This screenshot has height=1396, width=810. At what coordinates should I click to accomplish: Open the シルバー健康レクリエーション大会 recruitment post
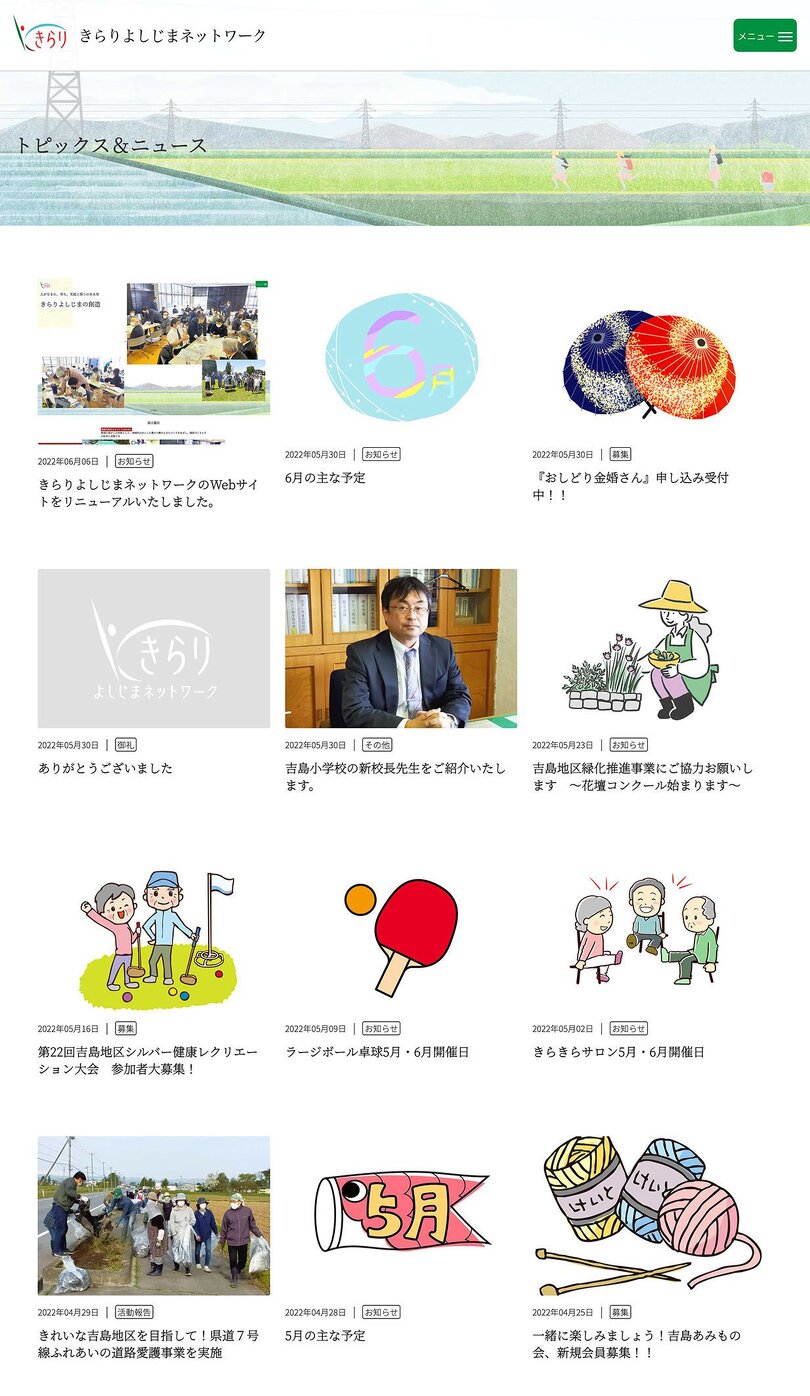(148, 1060)
